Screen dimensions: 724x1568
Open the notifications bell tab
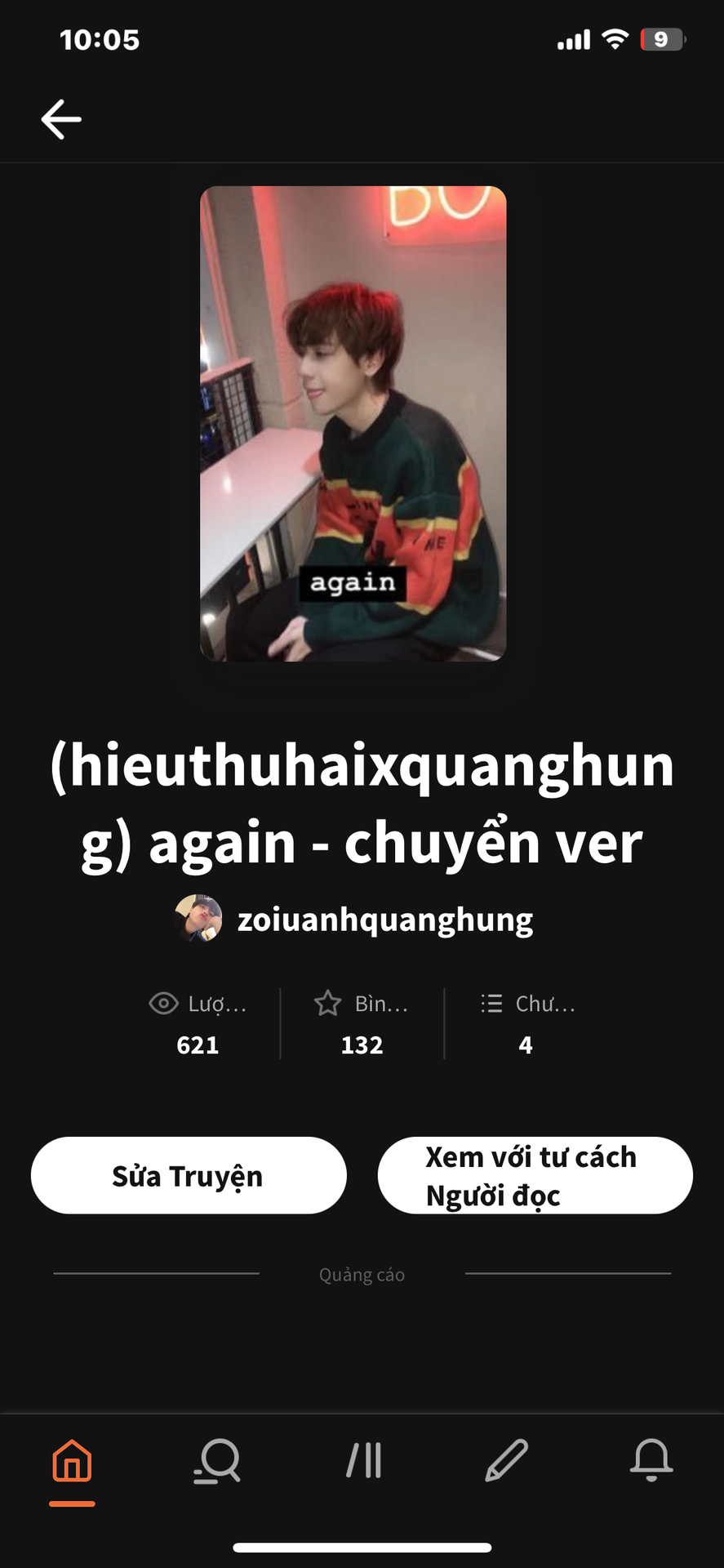click(x=651, y=1461)
